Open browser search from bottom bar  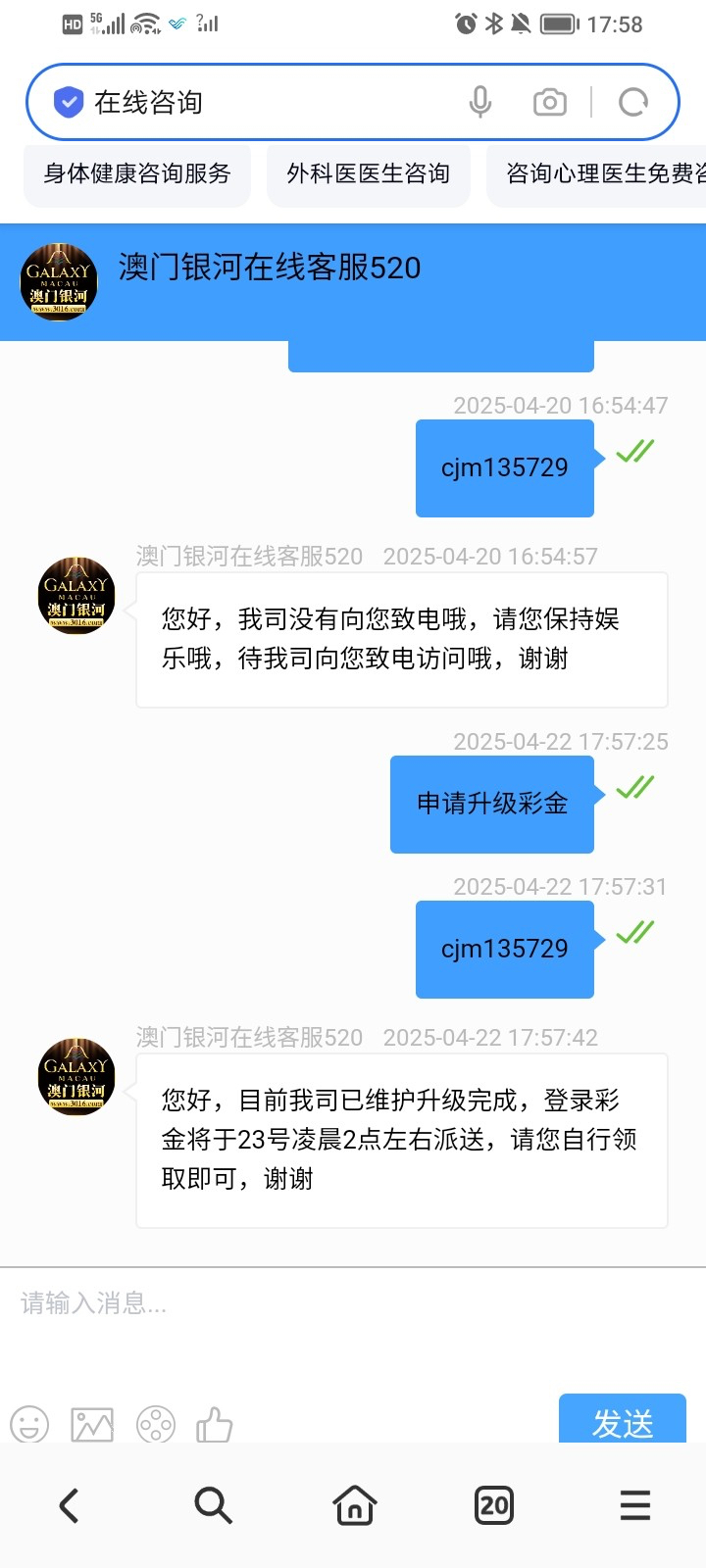tap(213, 1505)
